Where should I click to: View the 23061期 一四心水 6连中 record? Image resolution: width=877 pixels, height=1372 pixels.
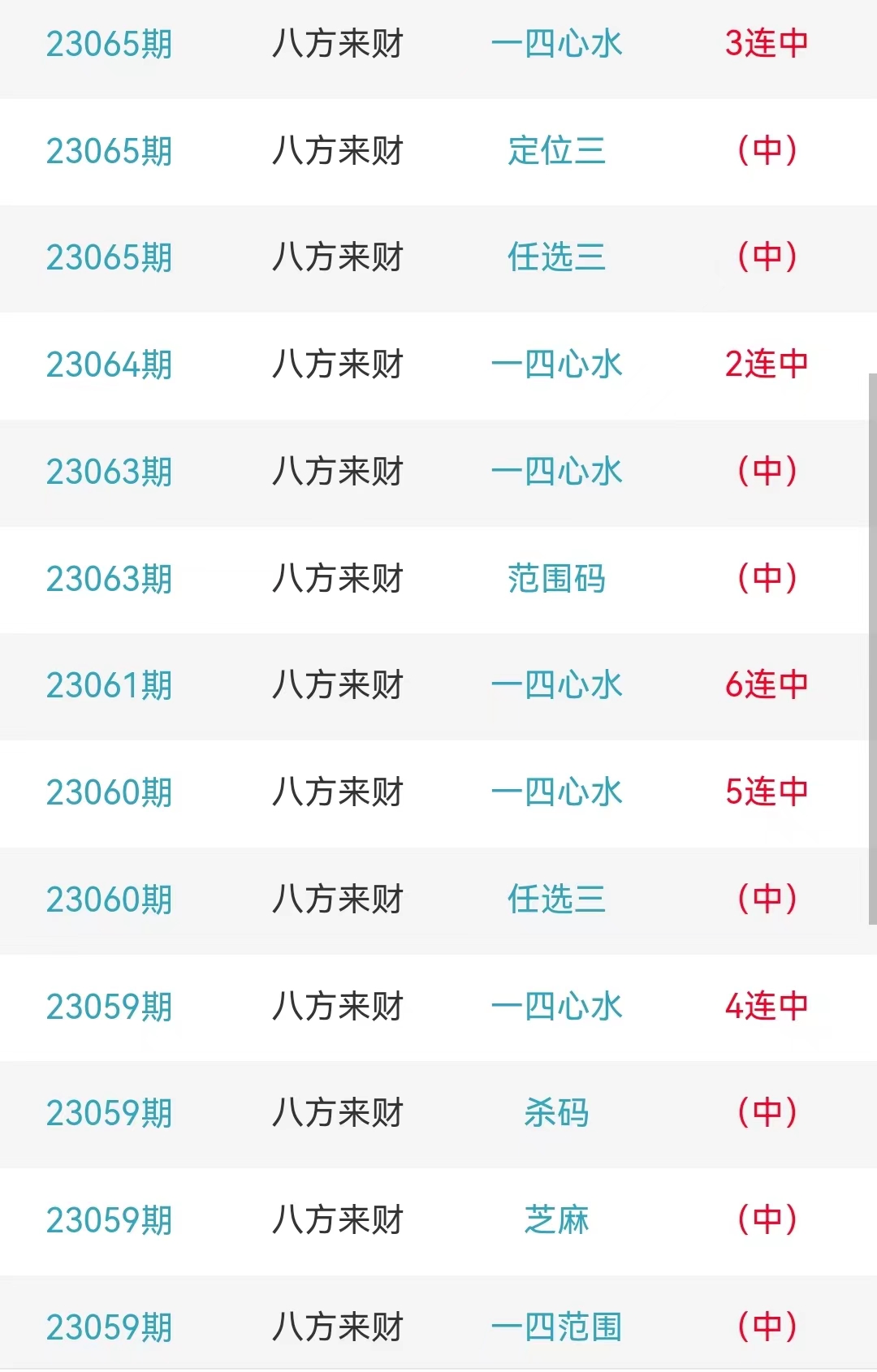[x=556, y=685]
